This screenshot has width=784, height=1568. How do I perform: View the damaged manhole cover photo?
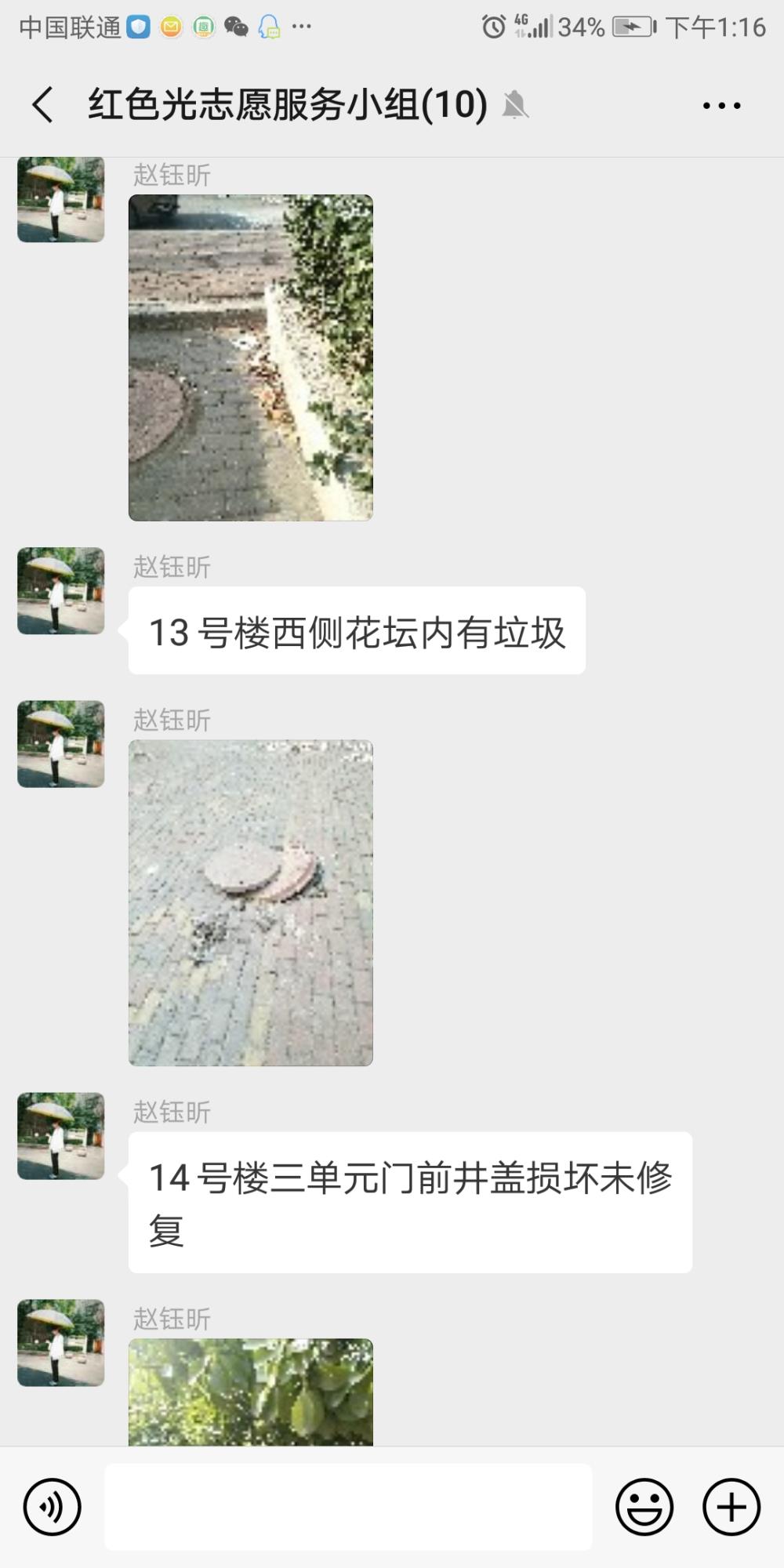coord(251,903)
